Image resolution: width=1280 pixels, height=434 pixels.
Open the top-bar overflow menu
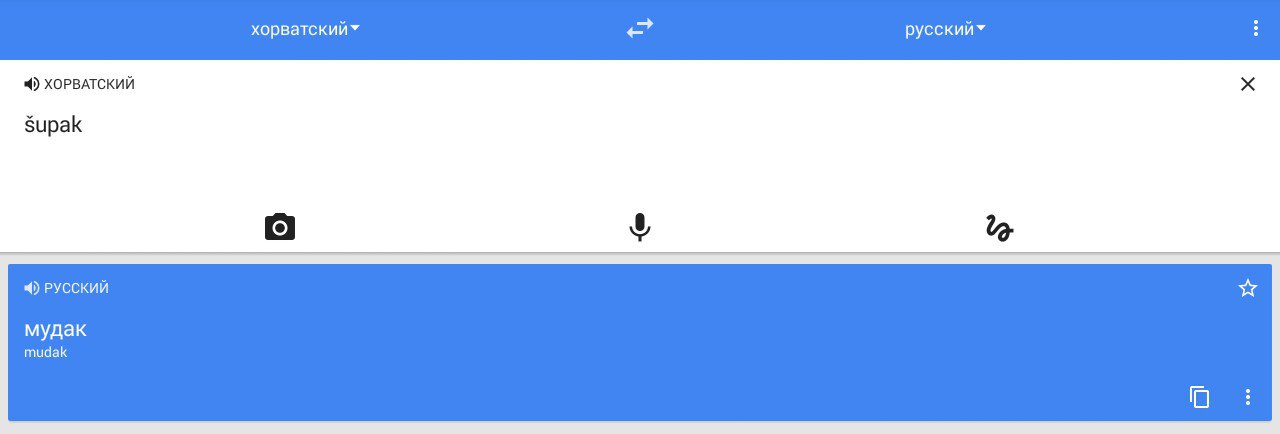[x=1256, y=29]
